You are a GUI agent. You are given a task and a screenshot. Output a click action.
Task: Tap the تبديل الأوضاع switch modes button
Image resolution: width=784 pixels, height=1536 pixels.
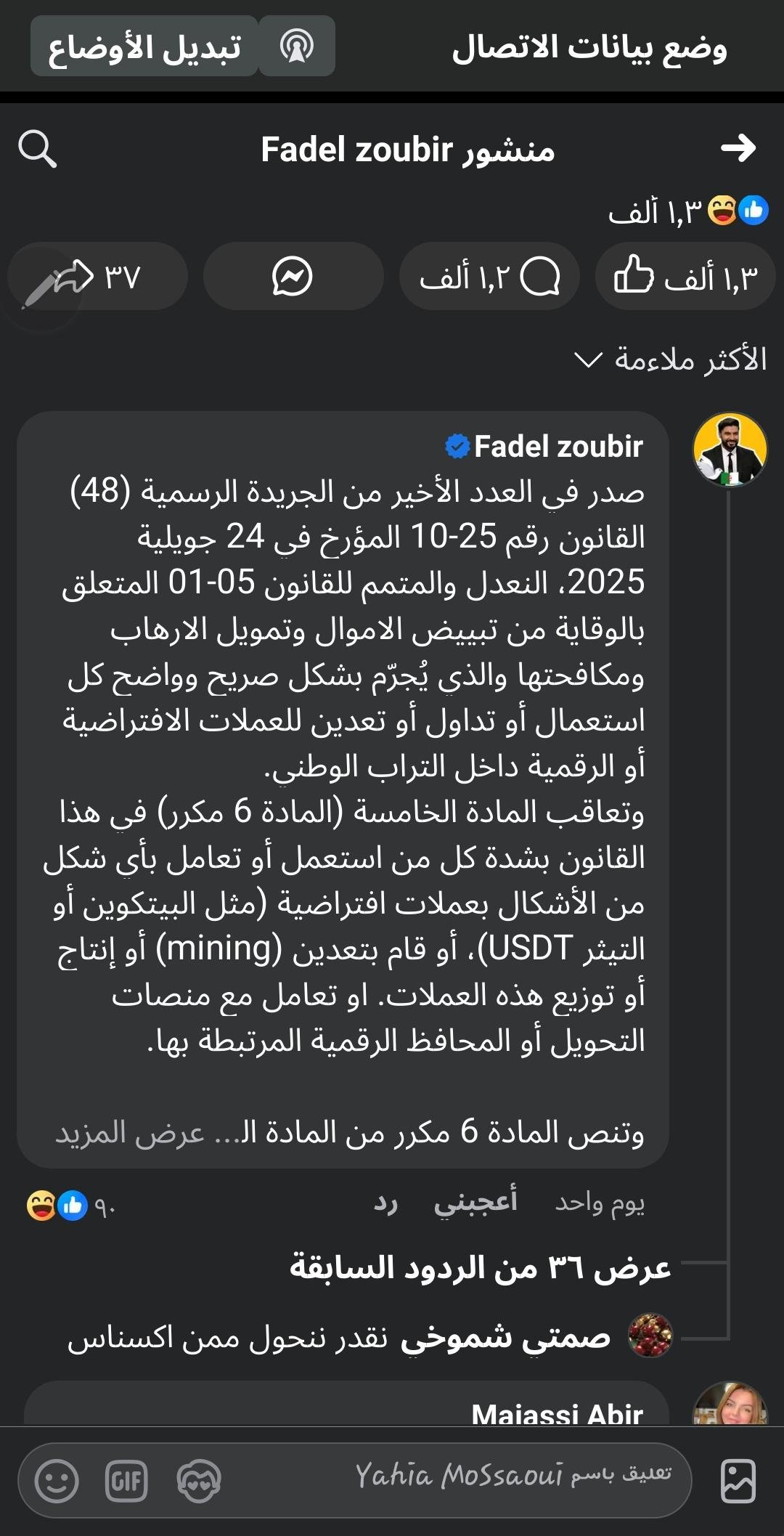point(144,47)
